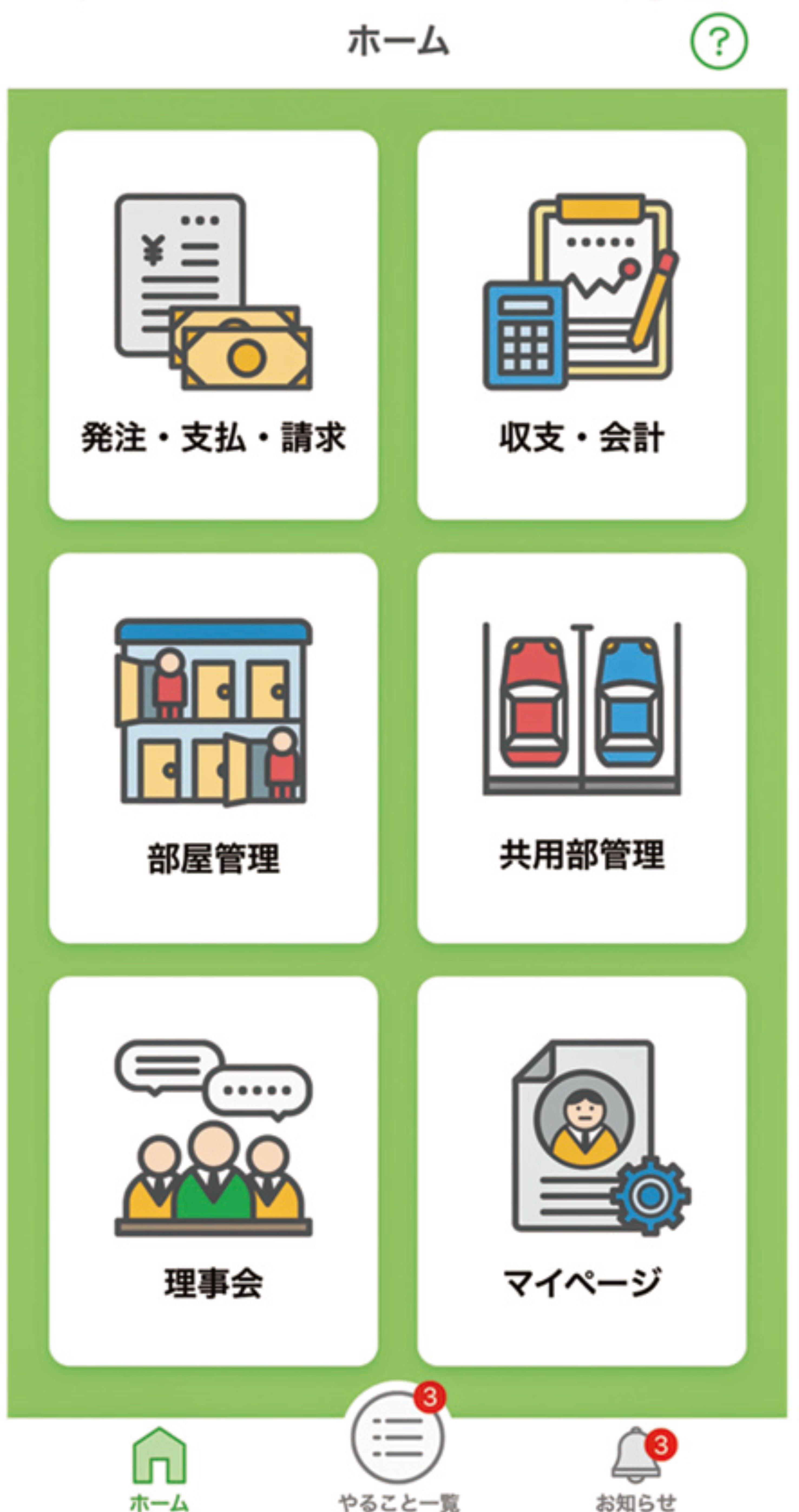Open 収支・会計 card

[581, 325]
